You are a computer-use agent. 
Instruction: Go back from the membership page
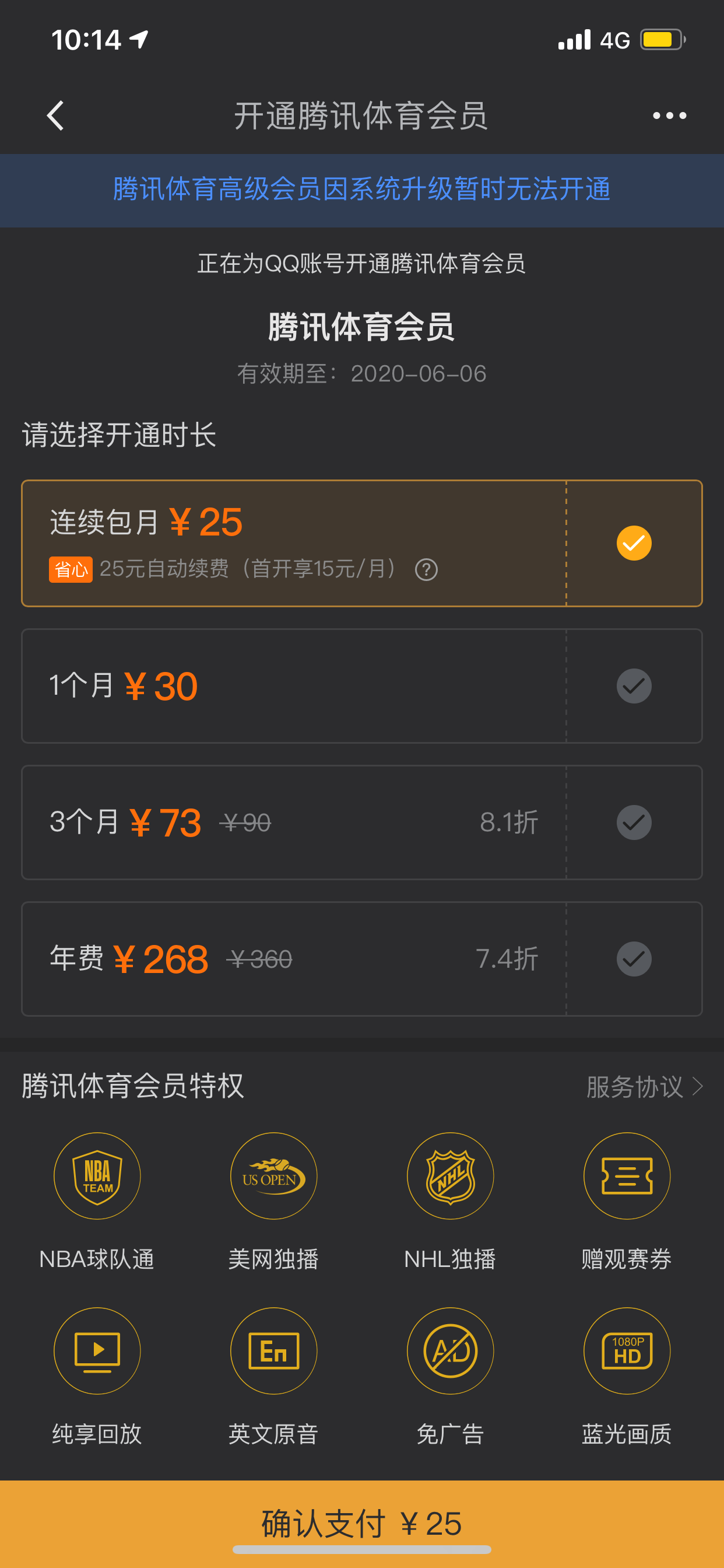click(55, 116)
